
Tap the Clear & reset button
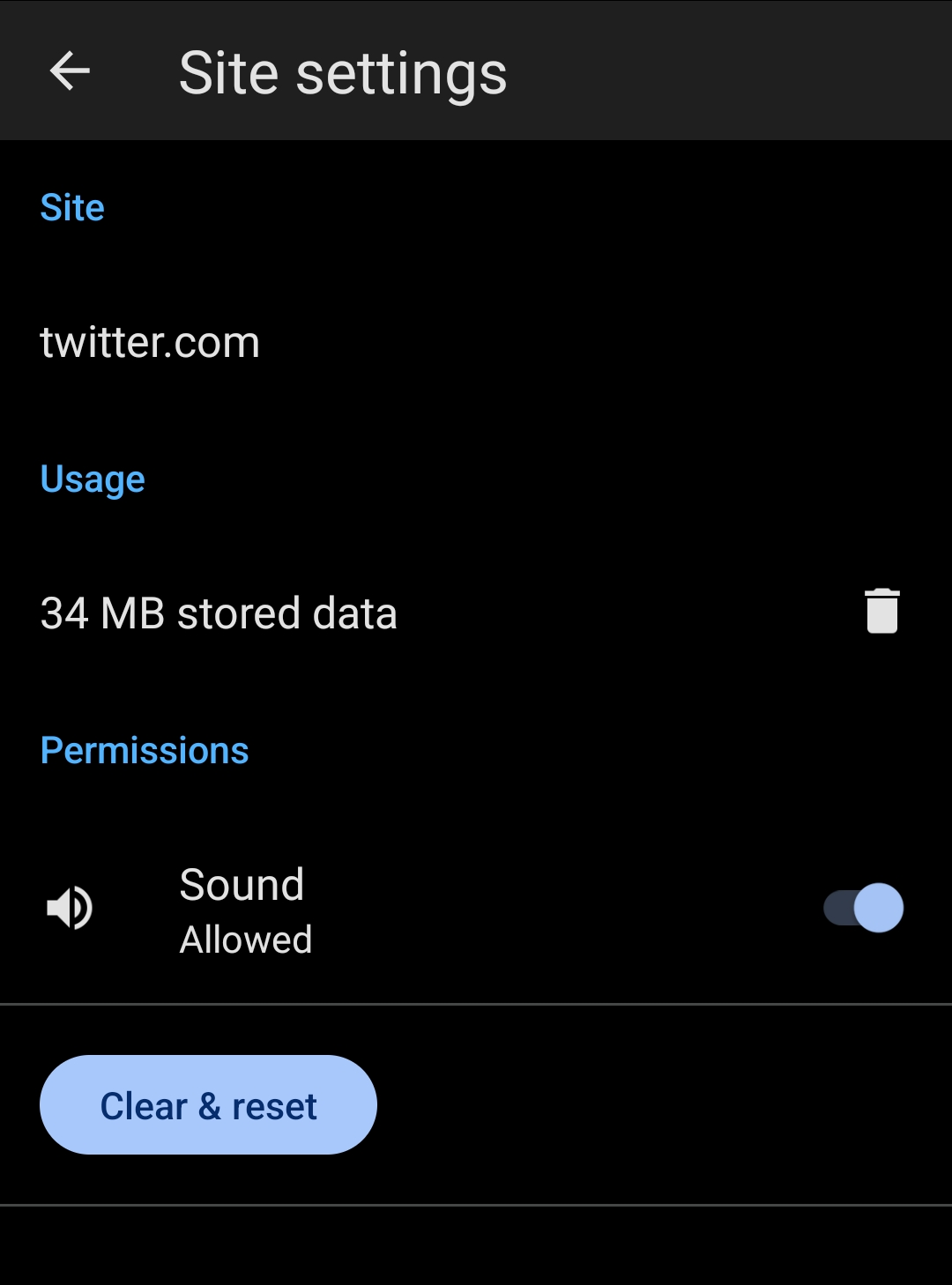click(208, 1105)
